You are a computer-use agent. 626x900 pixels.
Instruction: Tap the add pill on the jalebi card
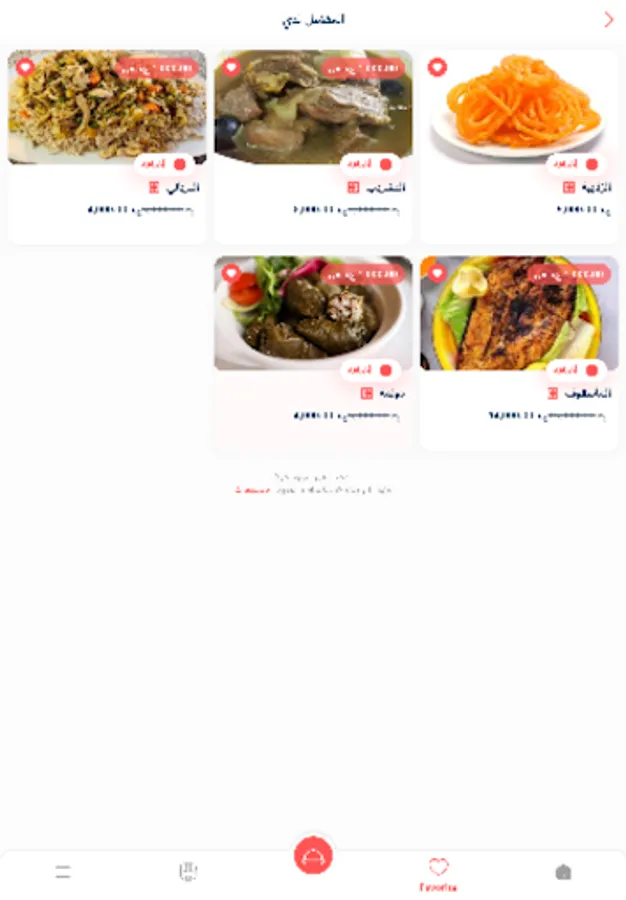coord(577,164)
